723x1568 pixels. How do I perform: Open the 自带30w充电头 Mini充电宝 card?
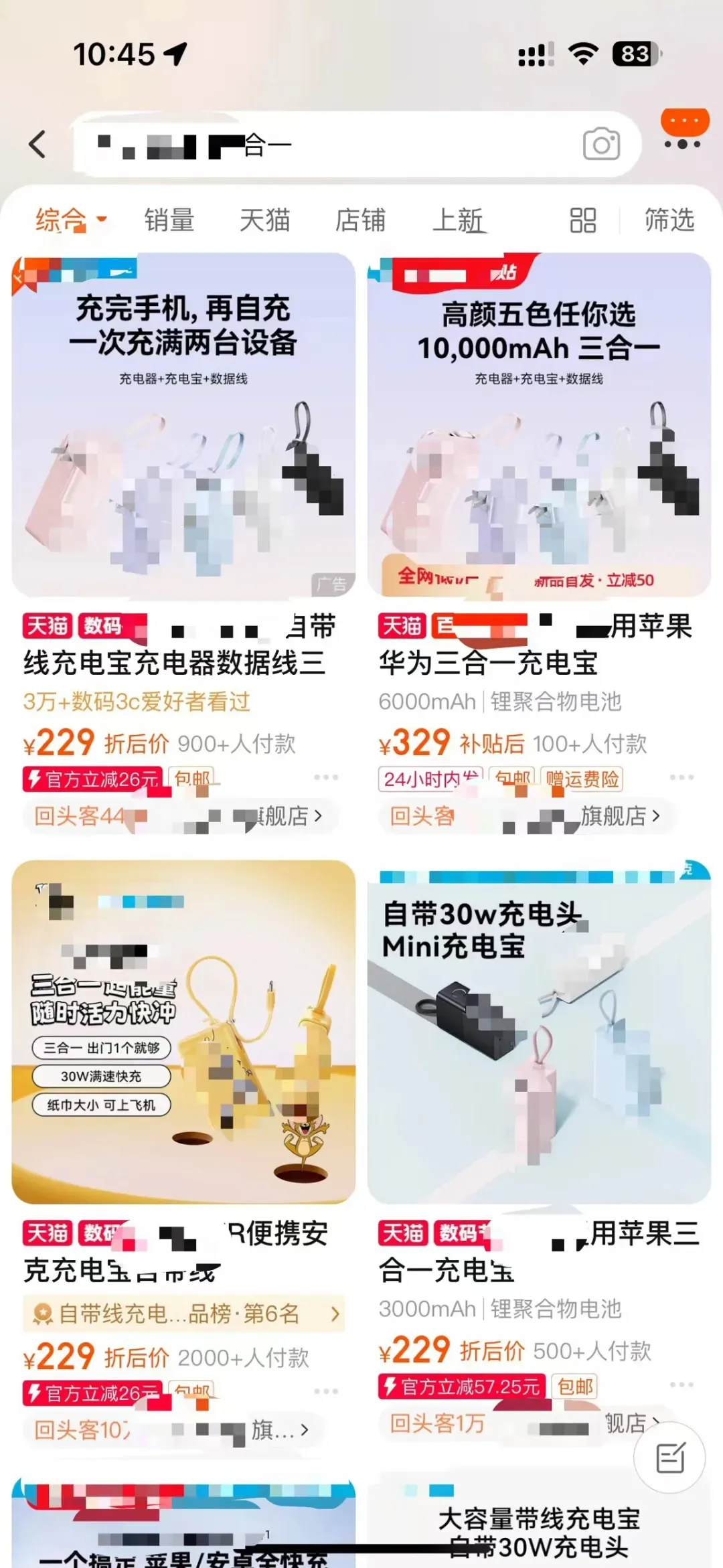coord(539,1031)
